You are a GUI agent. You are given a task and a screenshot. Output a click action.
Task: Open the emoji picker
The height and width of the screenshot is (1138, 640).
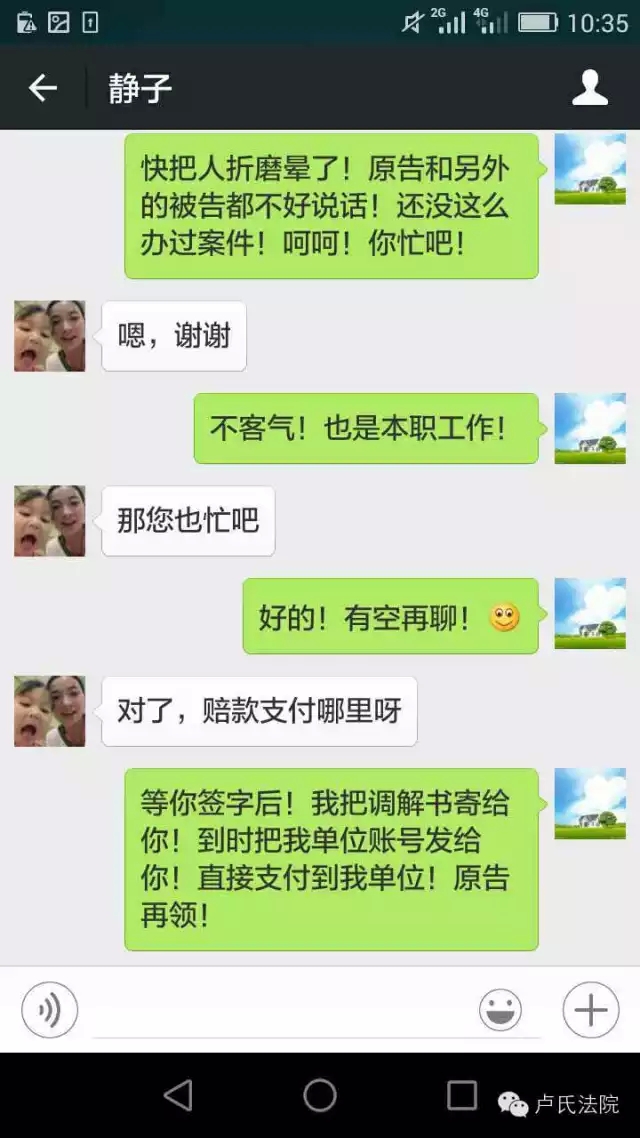(500, 1010)
